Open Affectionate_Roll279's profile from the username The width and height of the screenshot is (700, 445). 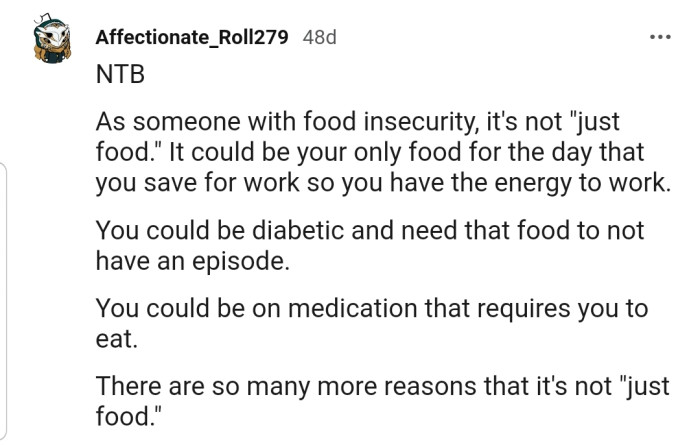pos(193,37)
